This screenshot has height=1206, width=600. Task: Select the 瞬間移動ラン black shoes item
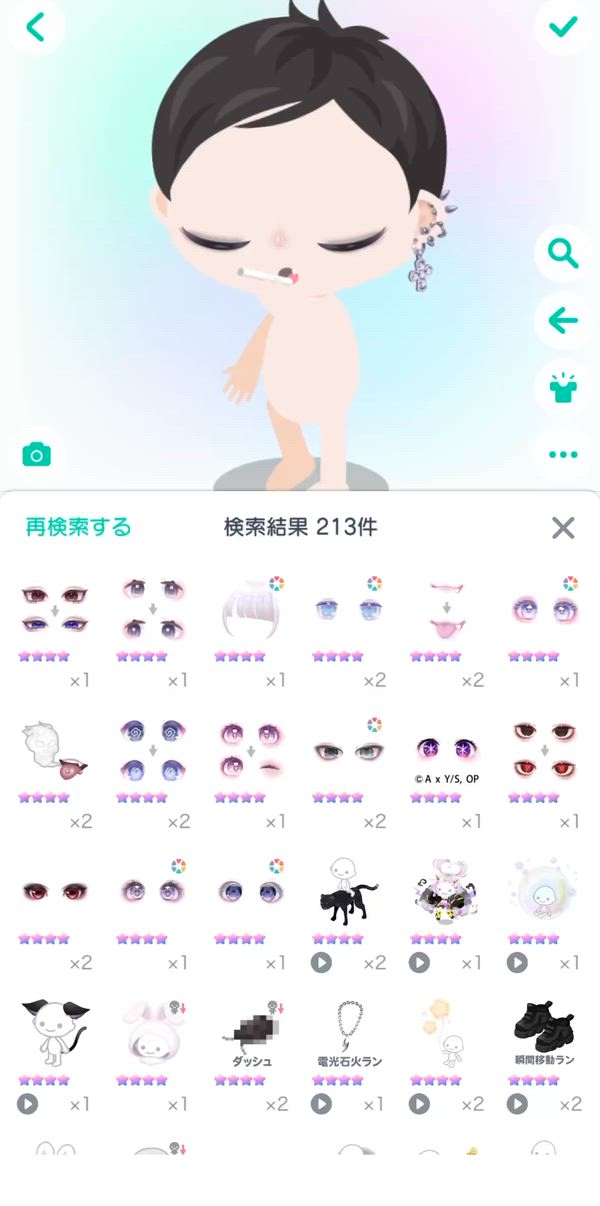coord(542,1030)
